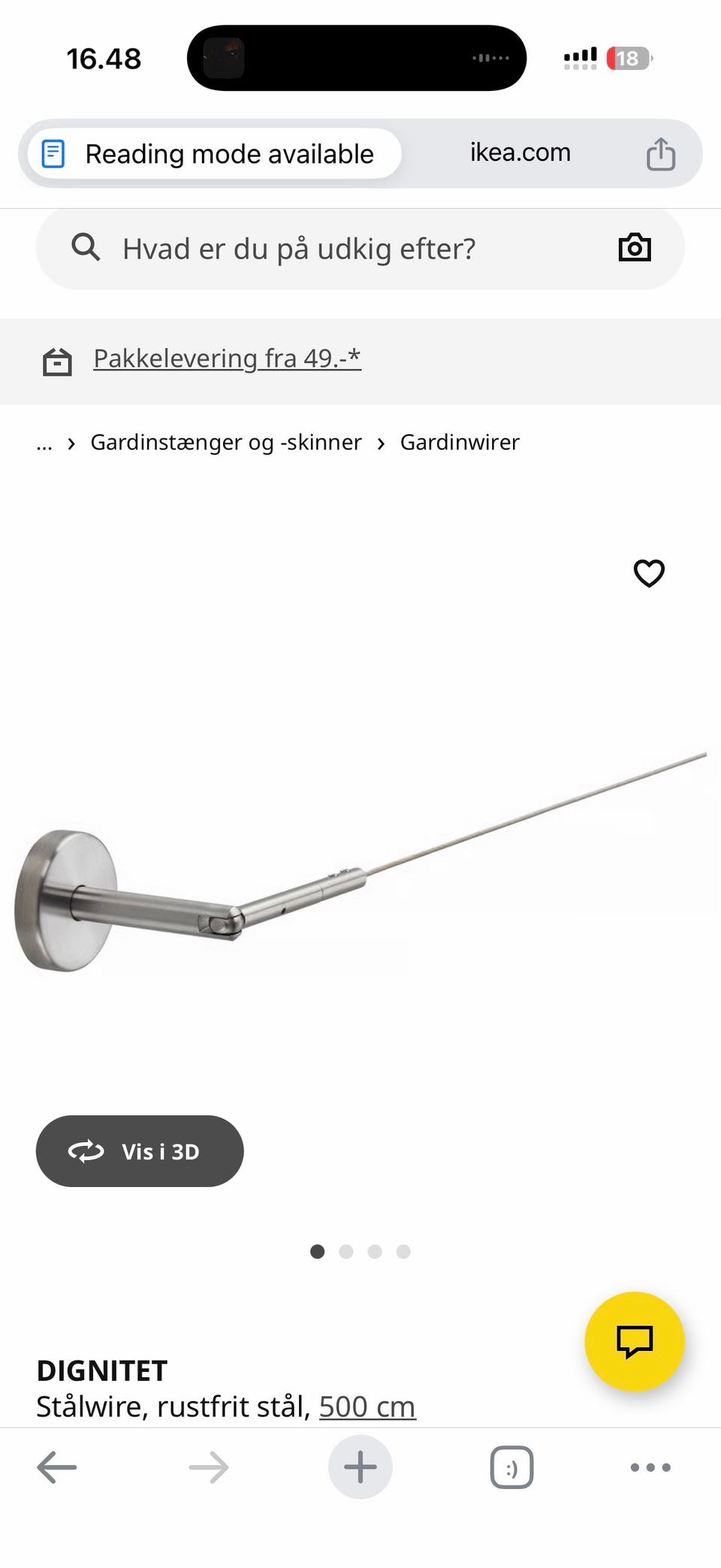Open the Gardinwirer breadcrumb category

pos(459,443)
